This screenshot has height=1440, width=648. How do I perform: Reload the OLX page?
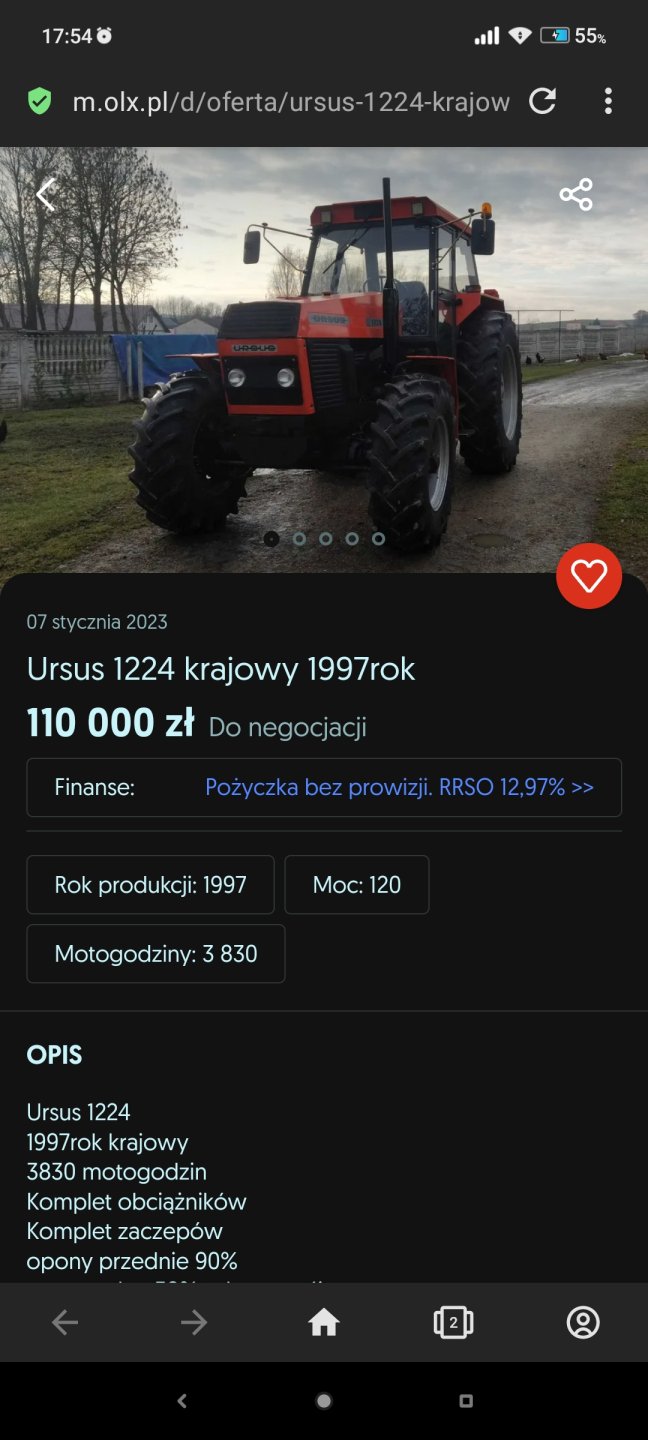tap(542, 101)
